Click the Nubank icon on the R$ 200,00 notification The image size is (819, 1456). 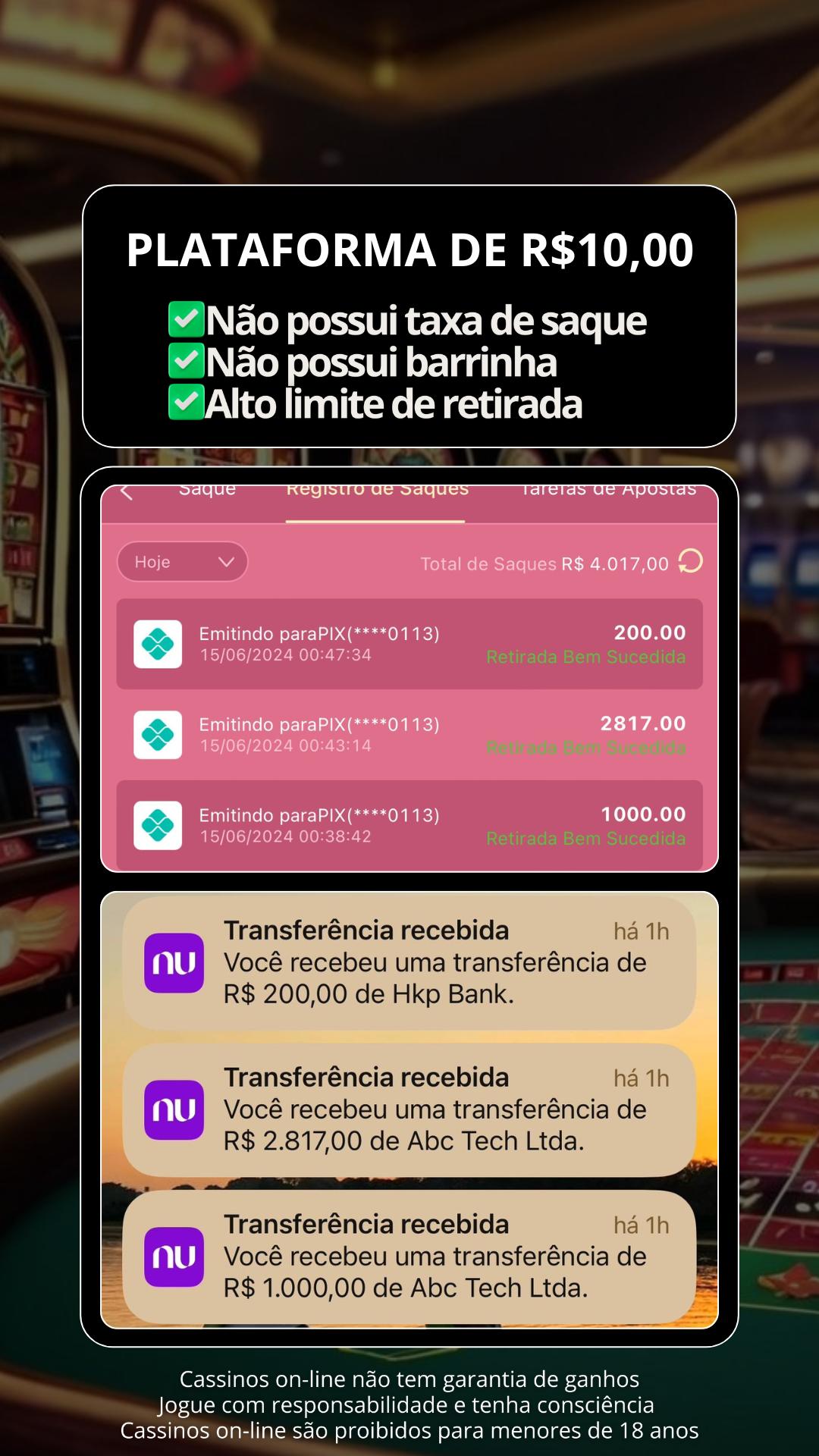click(x=174, y=964)
